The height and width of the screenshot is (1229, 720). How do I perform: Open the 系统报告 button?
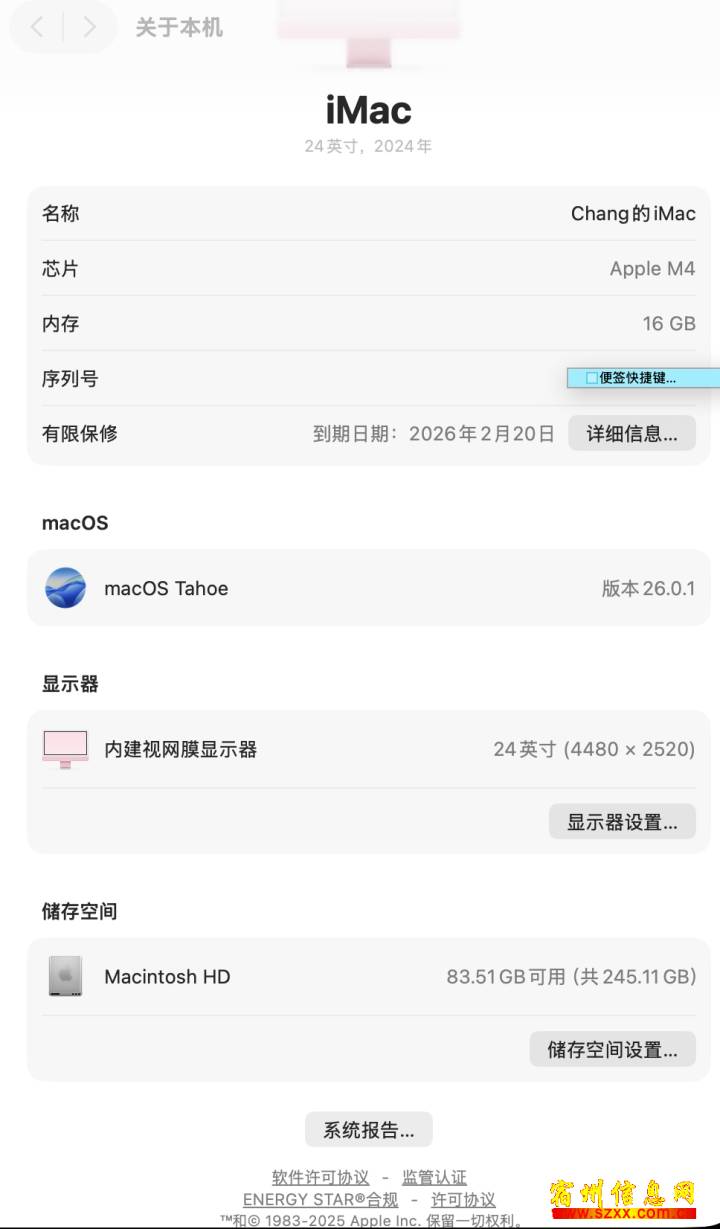[x=368, y=1130]
